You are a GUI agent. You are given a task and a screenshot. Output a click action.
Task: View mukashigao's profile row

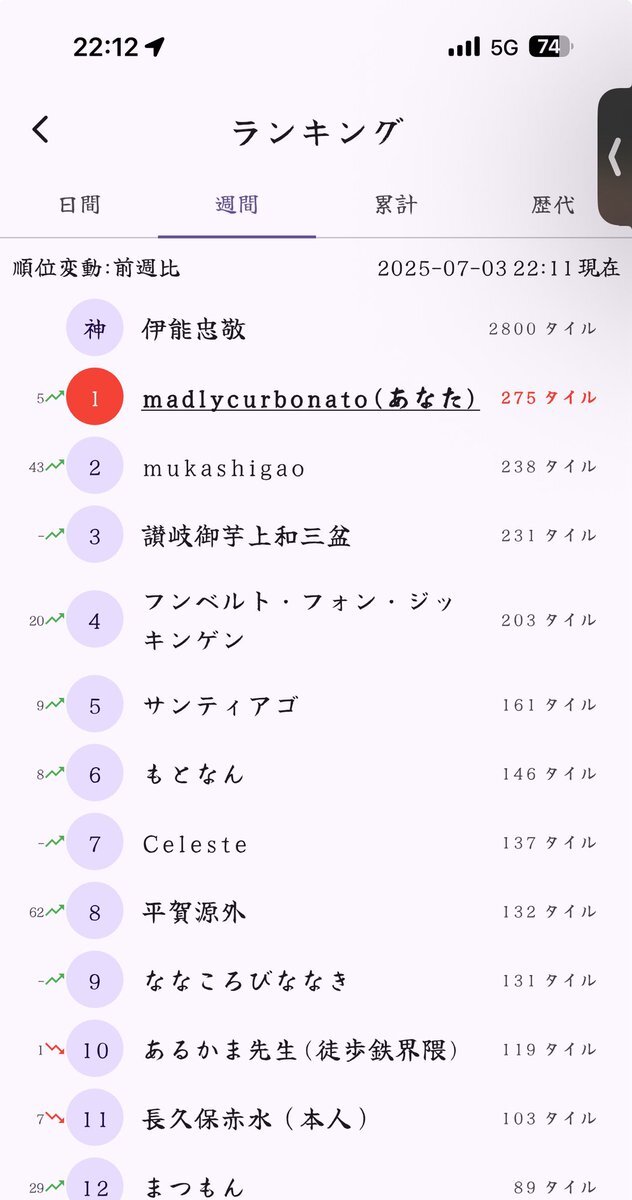point(316,467)
